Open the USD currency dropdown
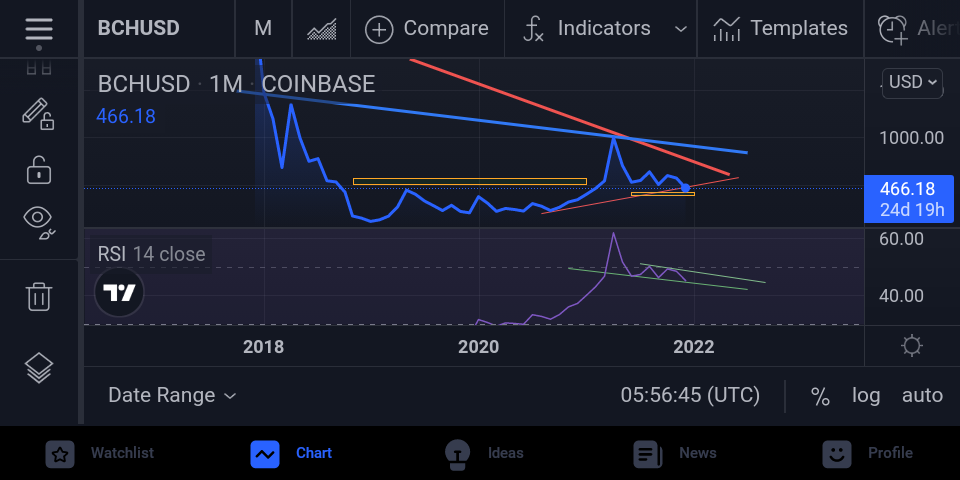The image size is (960, 480). pyautogui.click(x=912, y=83)
